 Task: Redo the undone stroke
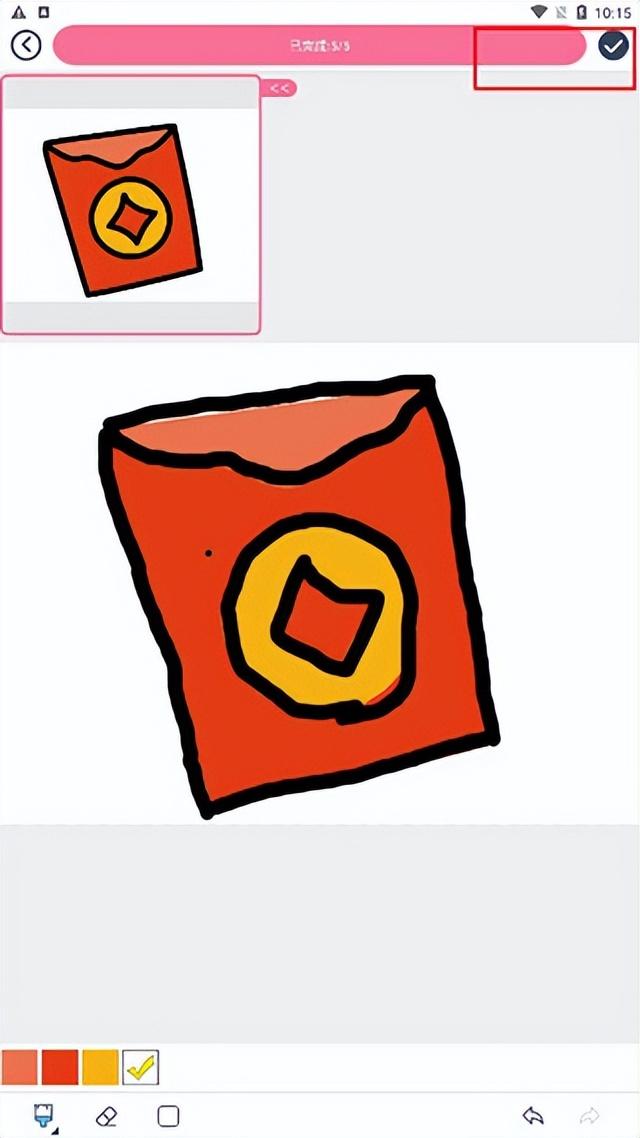pyautogui.click(x=590, y=1116)
